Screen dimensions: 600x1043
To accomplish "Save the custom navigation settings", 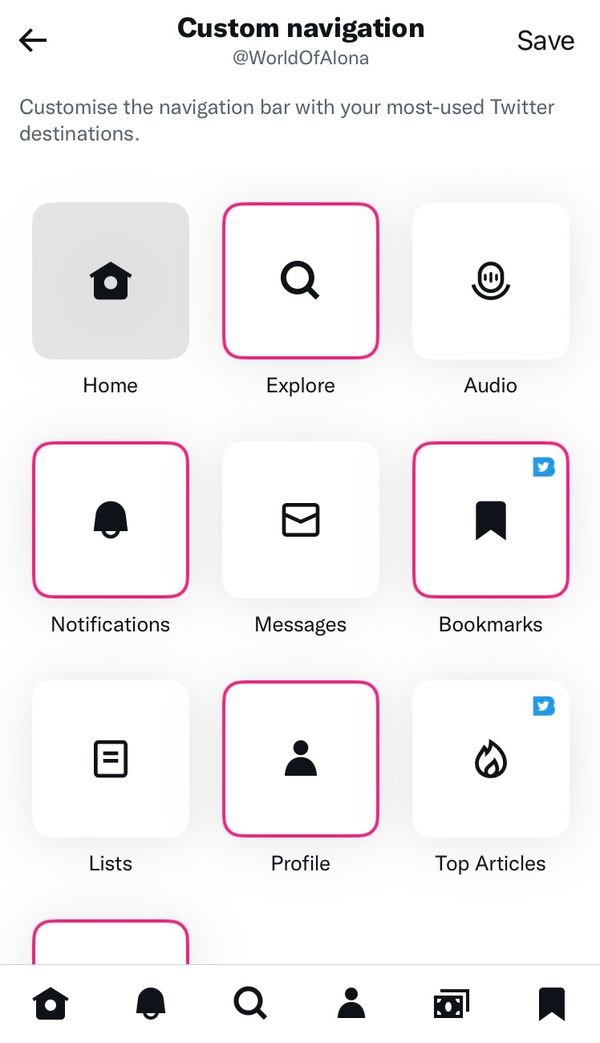I will click(545, 40).
